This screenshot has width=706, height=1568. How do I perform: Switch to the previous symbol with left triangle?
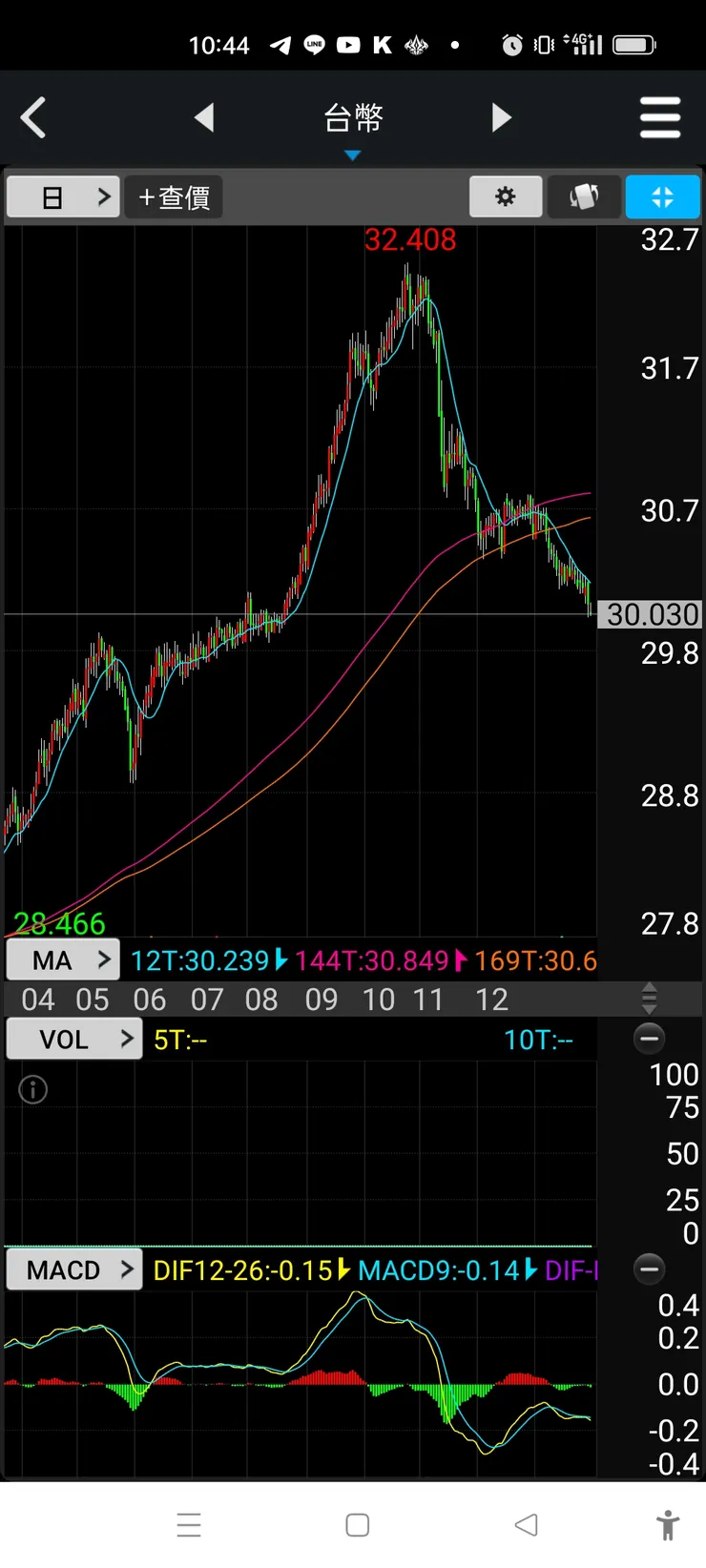pos(204,118)
